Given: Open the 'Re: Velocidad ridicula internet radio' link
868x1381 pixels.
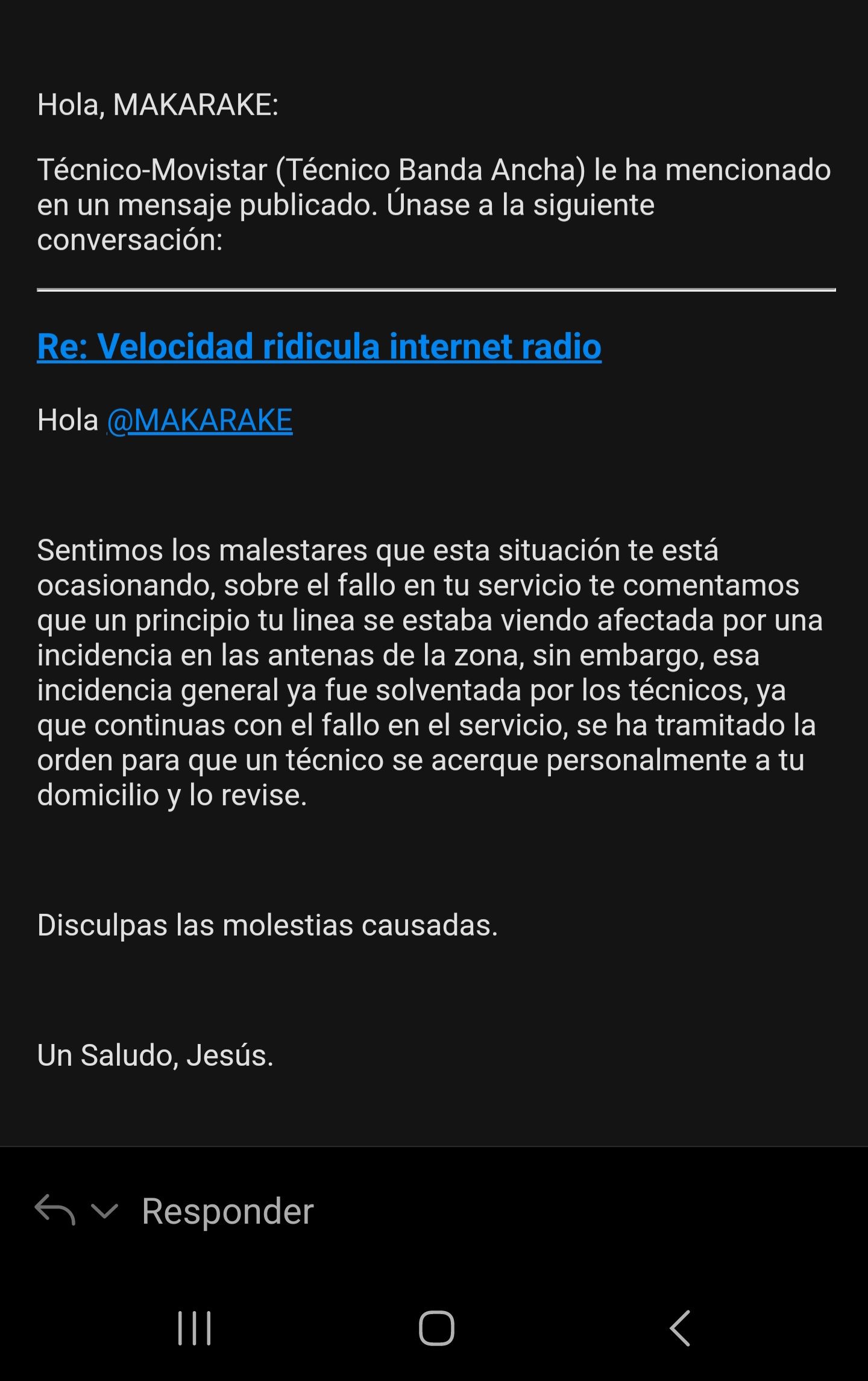Looking at the screenshot, I should point(319,347).
